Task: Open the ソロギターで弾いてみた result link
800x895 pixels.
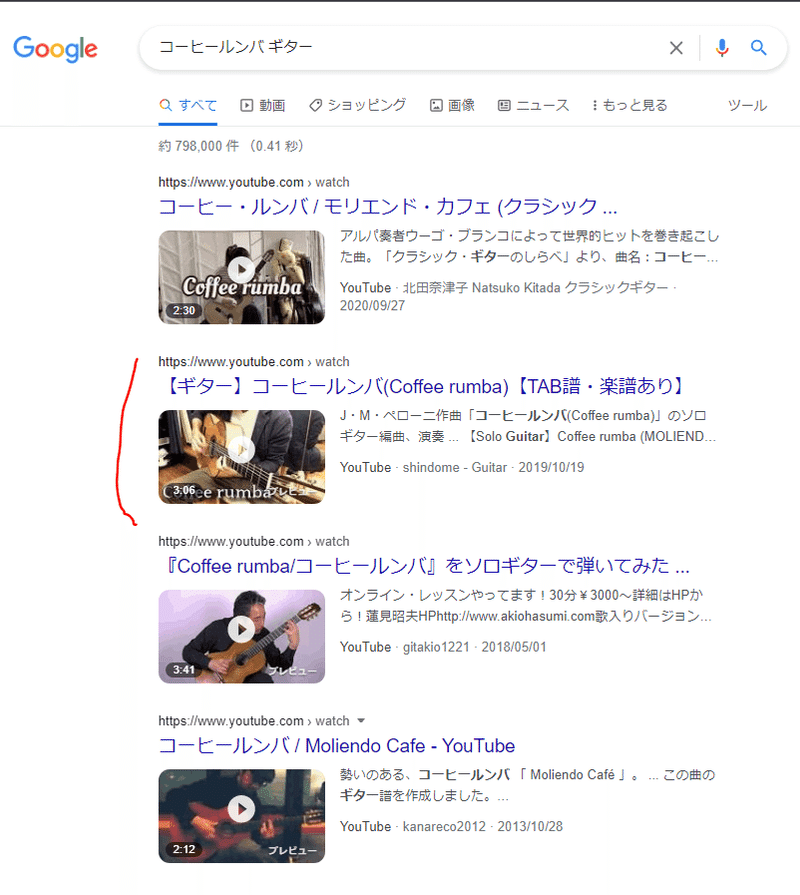Action: click(424, 566)
